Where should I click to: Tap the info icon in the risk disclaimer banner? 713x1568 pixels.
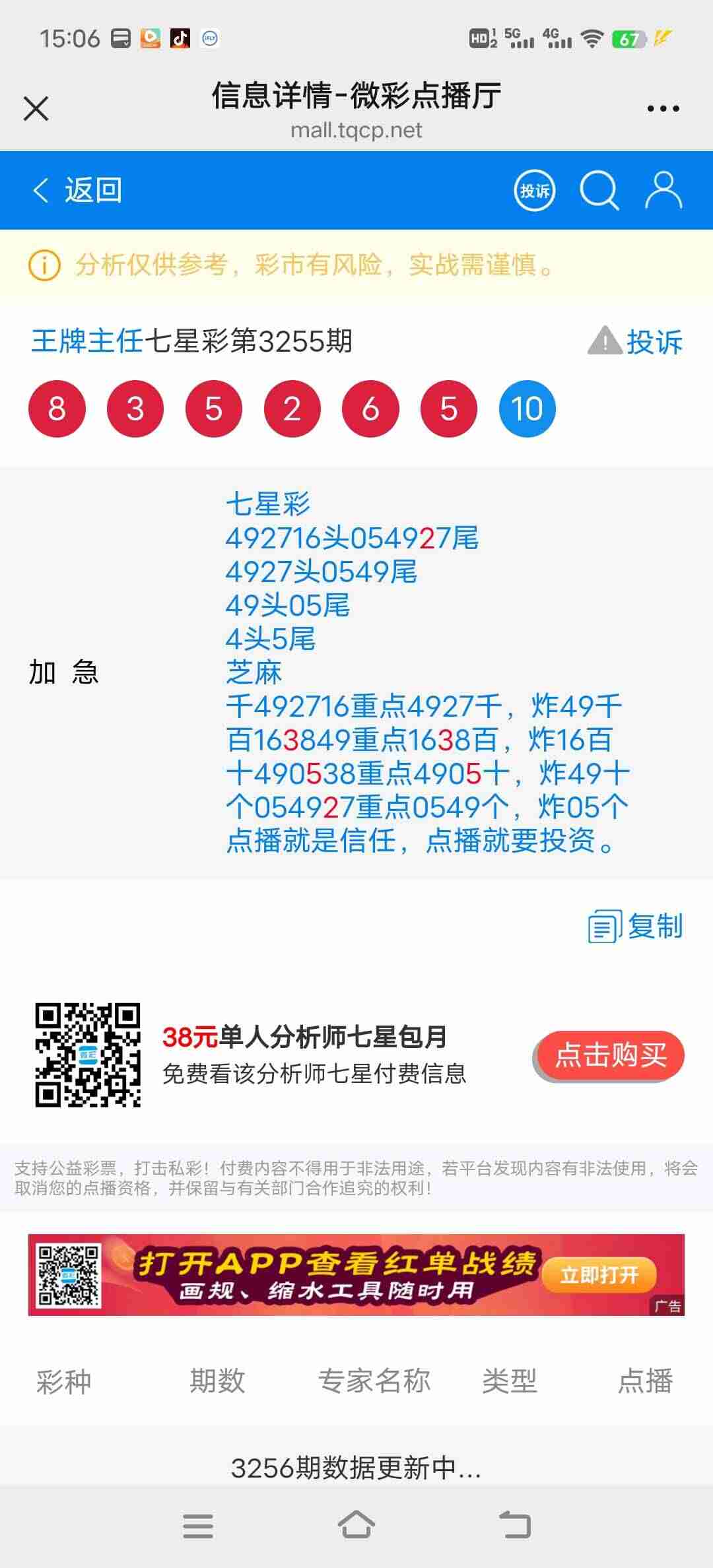pos(44,266)
